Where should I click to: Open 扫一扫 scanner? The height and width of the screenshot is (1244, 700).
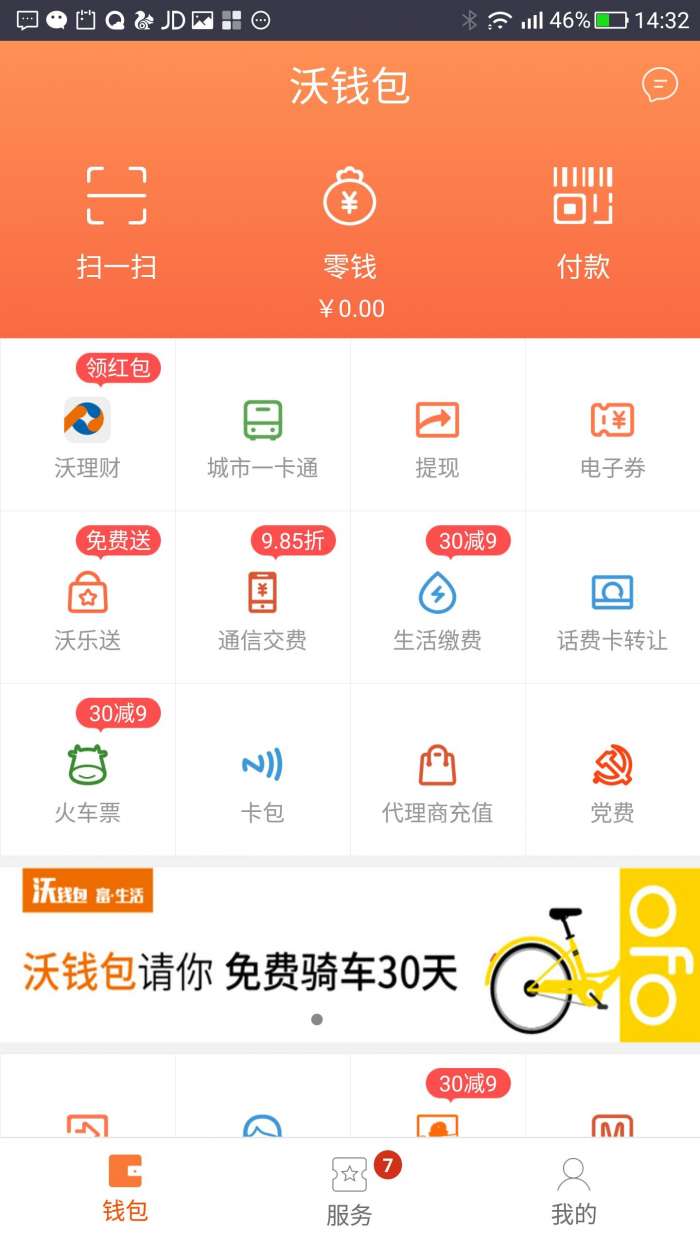pyautogui.click(x=116, y=222)
